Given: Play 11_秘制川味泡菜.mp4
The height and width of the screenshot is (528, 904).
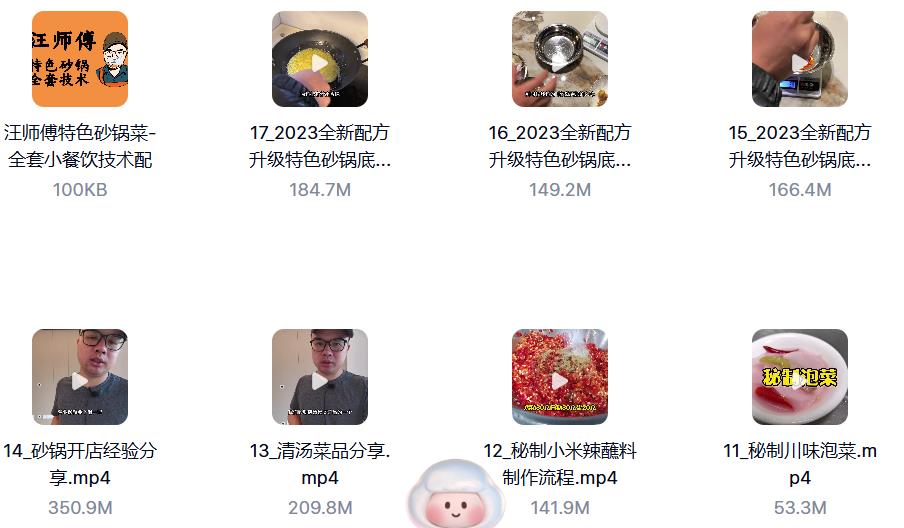Looking at the screenshot, I should tap(800, 377).
